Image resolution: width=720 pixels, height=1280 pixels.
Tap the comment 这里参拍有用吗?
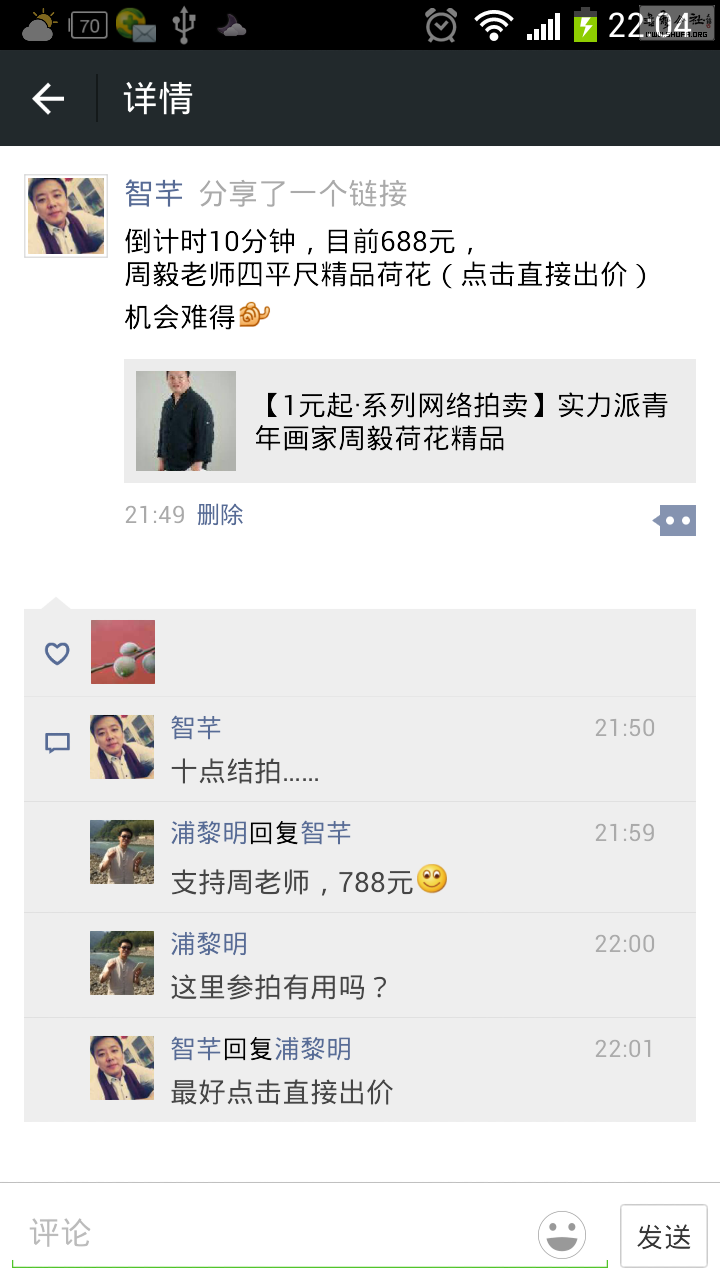[x=279, y=987]
